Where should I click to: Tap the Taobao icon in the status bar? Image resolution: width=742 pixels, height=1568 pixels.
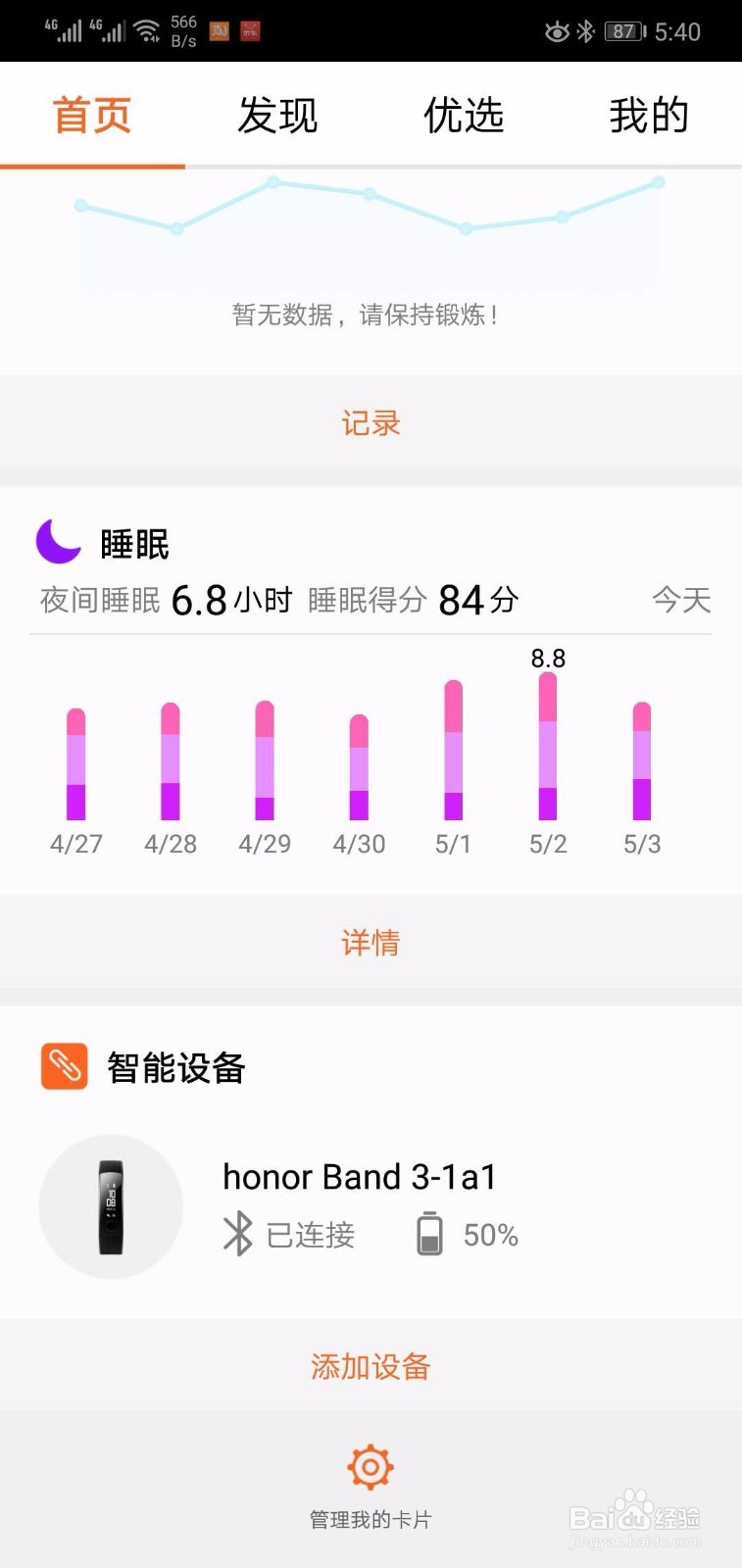(218, 30)
